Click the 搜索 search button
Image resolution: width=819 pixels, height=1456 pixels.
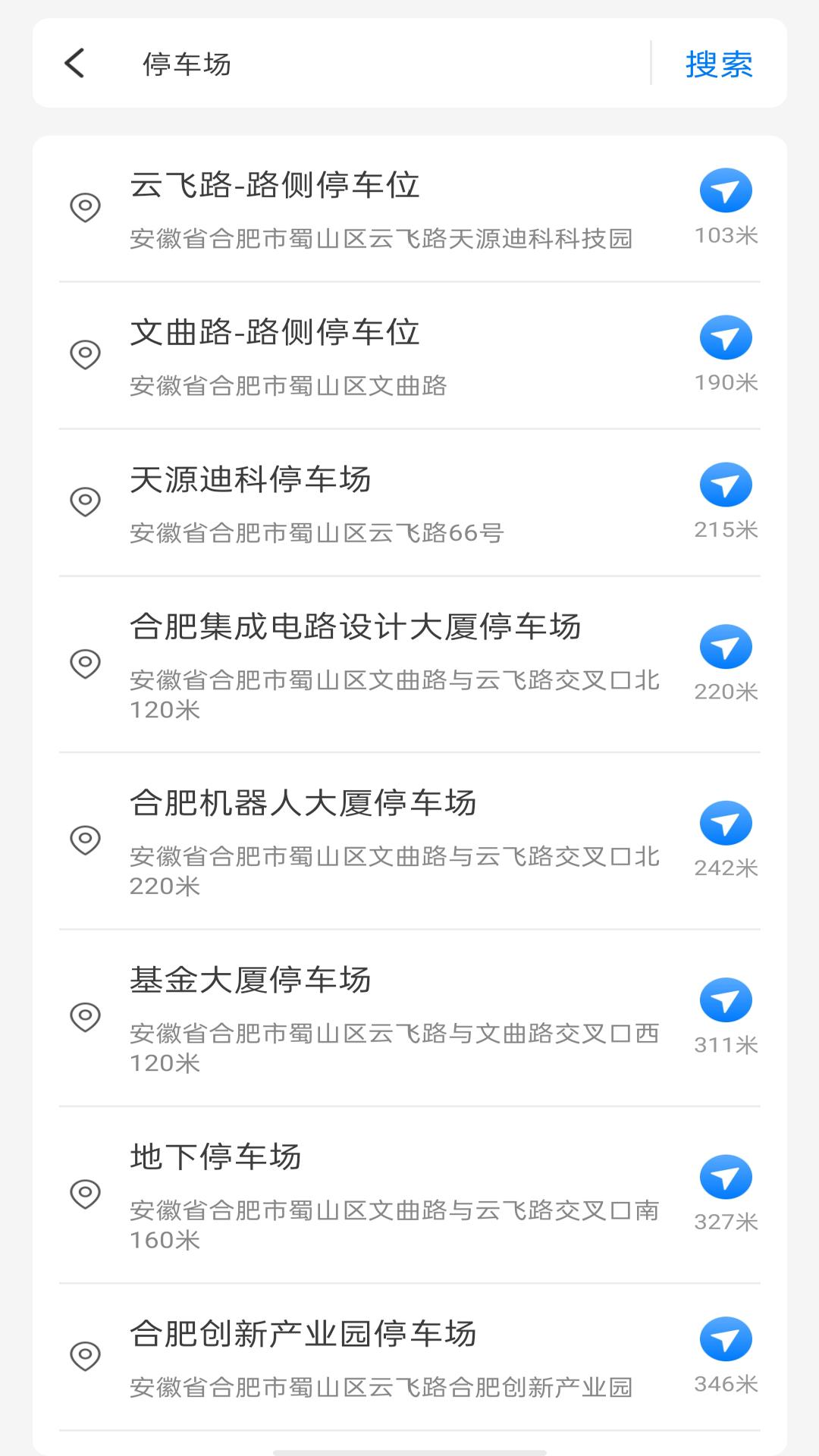tap(719, 65)
